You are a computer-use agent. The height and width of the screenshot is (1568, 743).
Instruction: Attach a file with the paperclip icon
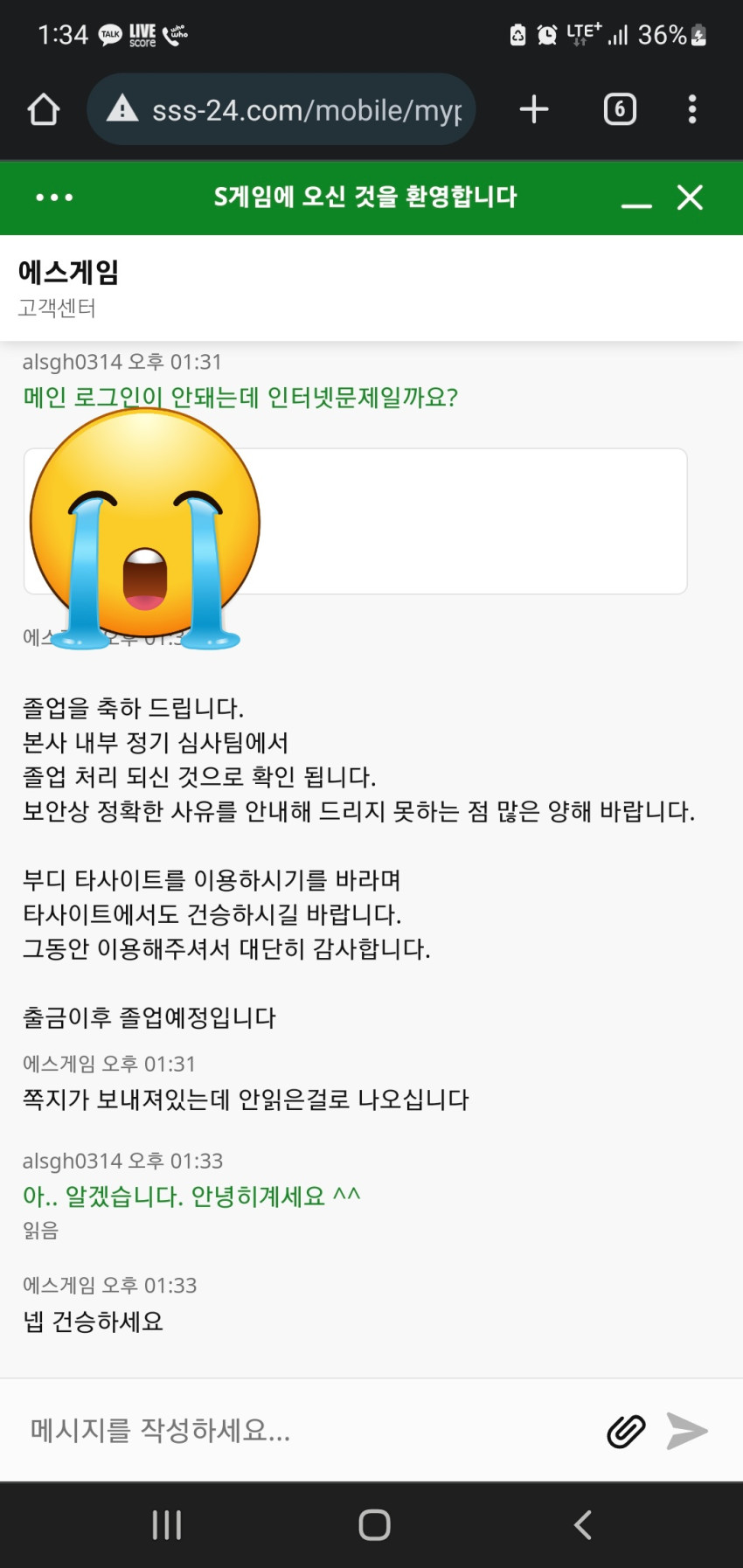click(626, 1431)
